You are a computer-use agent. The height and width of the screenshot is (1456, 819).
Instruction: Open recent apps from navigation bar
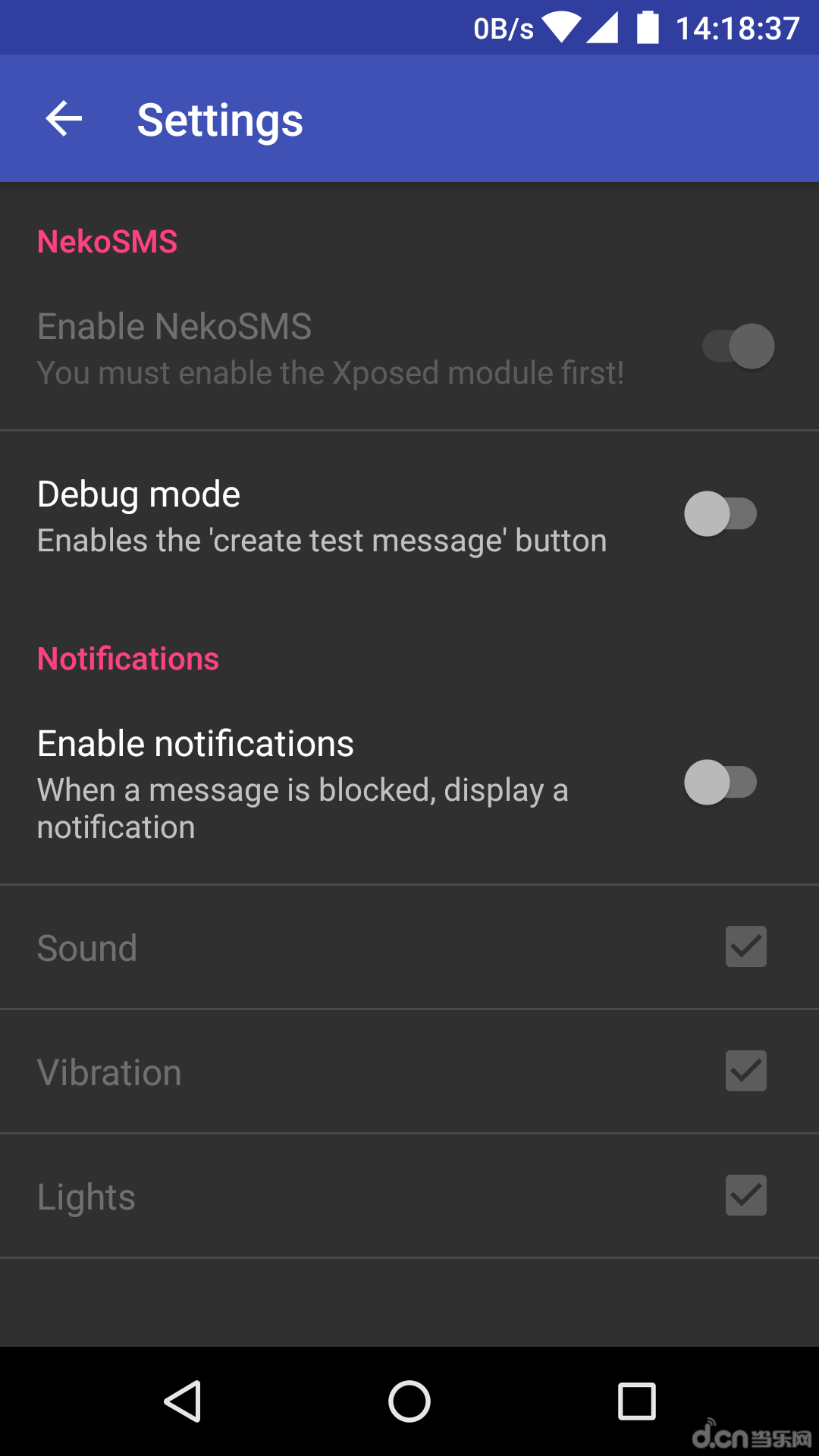coord(636,1401)
